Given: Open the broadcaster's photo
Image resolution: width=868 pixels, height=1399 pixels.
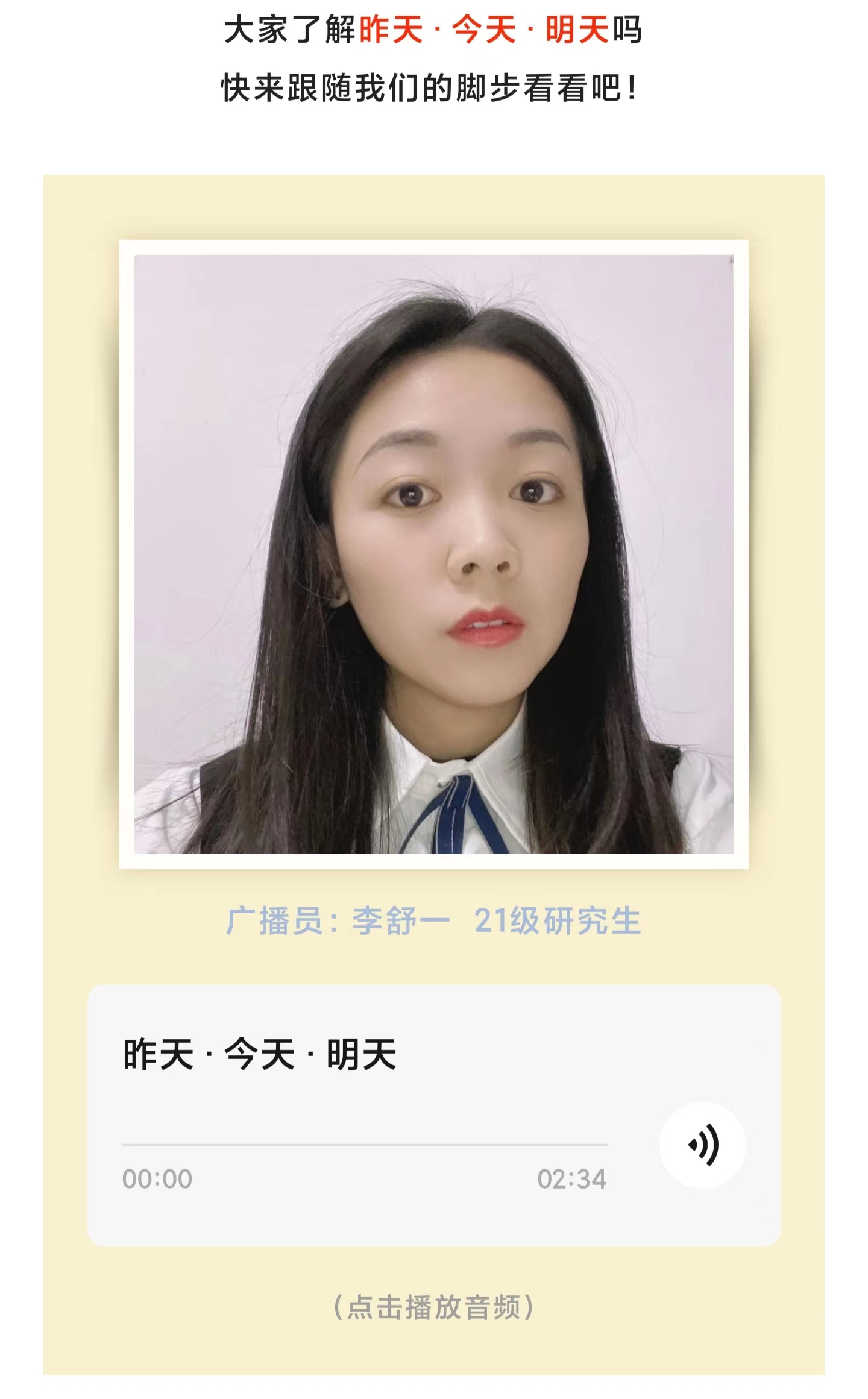Looking at the screenshot, I should pyautogui.click(x=433, y=554).
